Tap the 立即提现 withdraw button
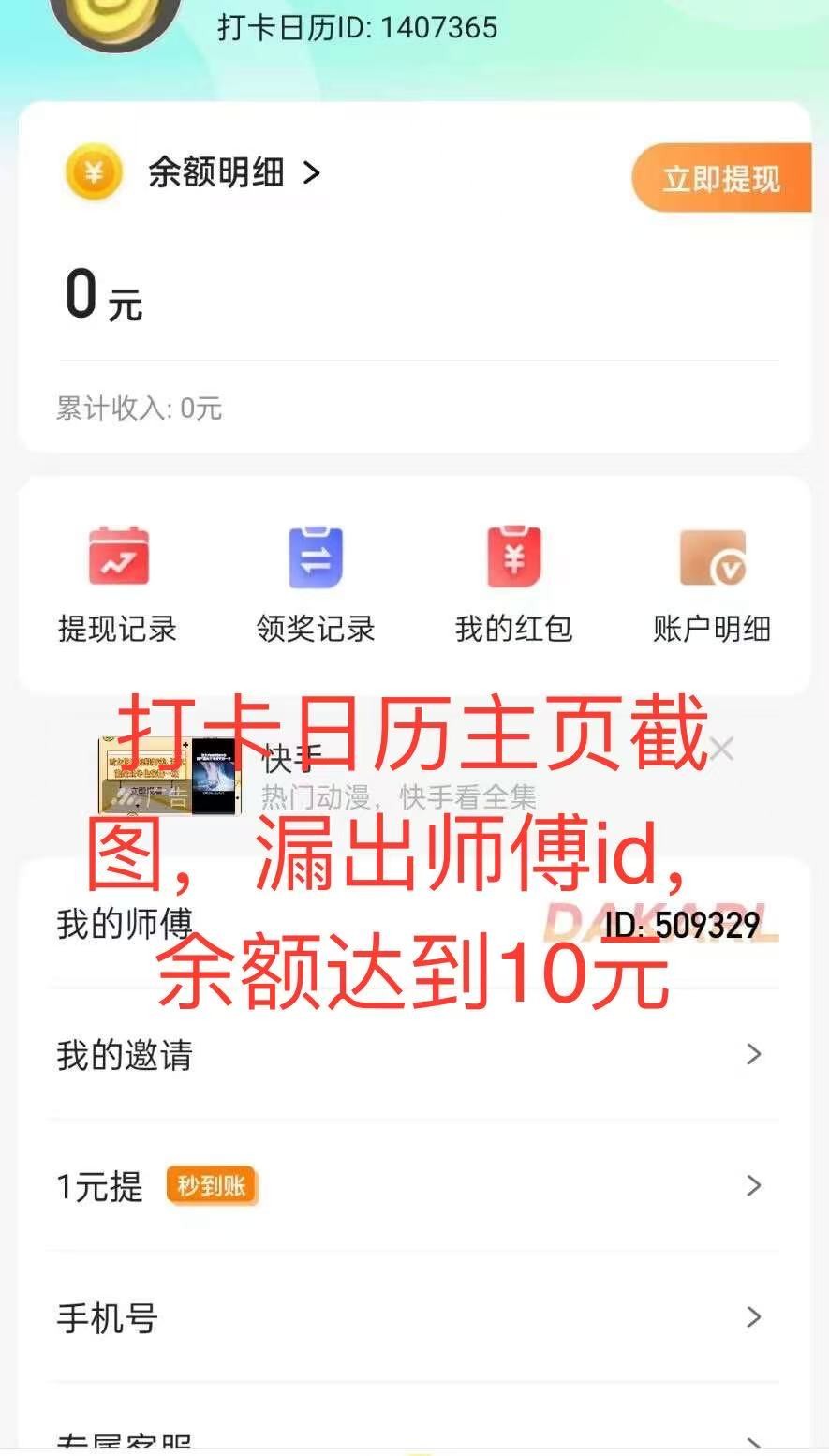Image resolution: width=829 pixels, height=1456 pixels. click(720, 178)
